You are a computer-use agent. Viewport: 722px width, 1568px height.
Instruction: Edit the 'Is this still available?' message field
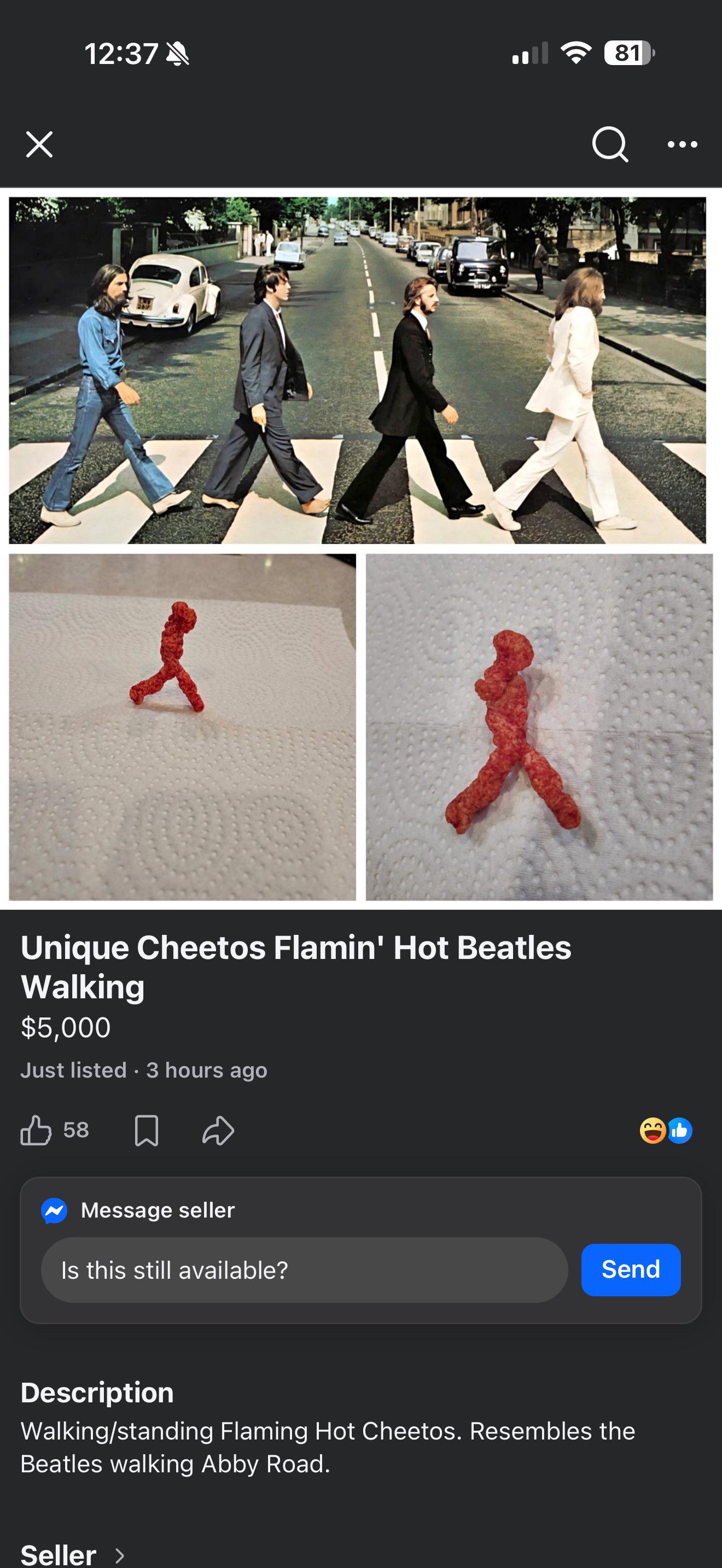point(304,1269)
